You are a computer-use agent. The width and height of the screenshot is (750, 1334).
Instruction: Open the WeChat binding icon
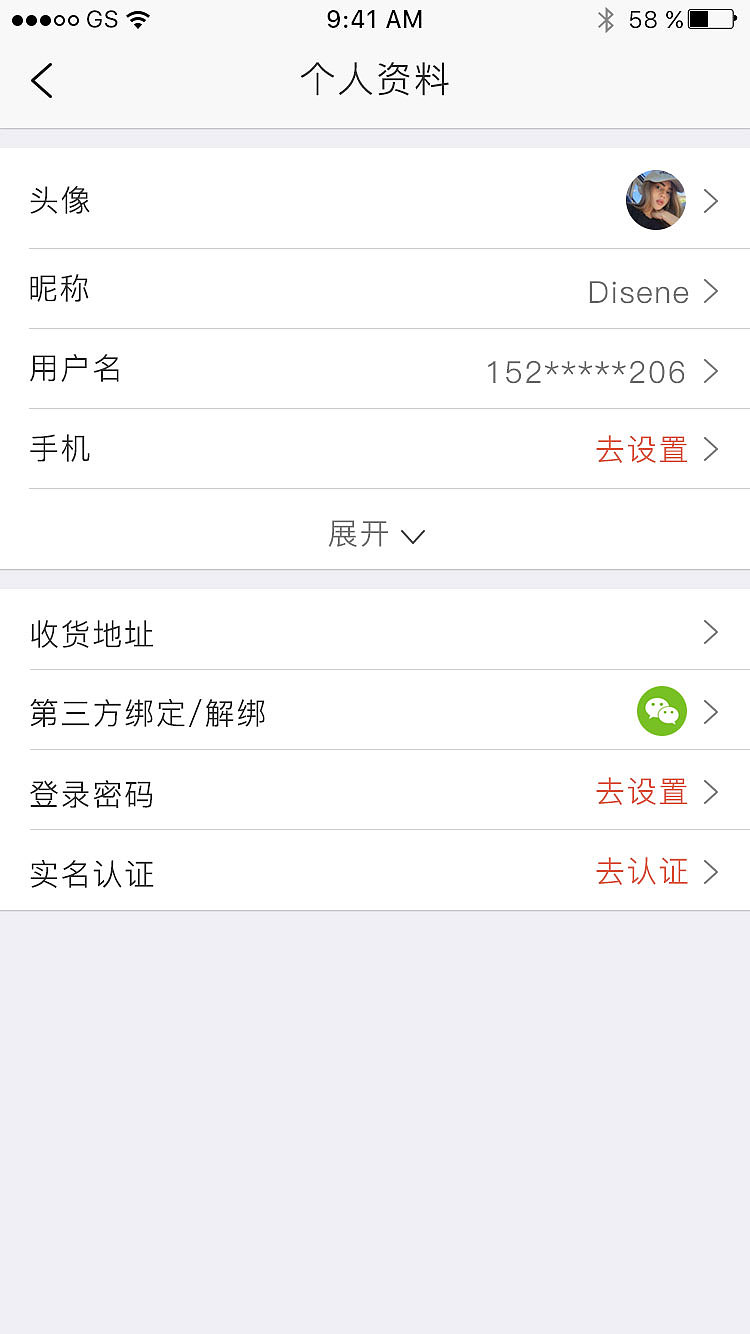(662, 712)
